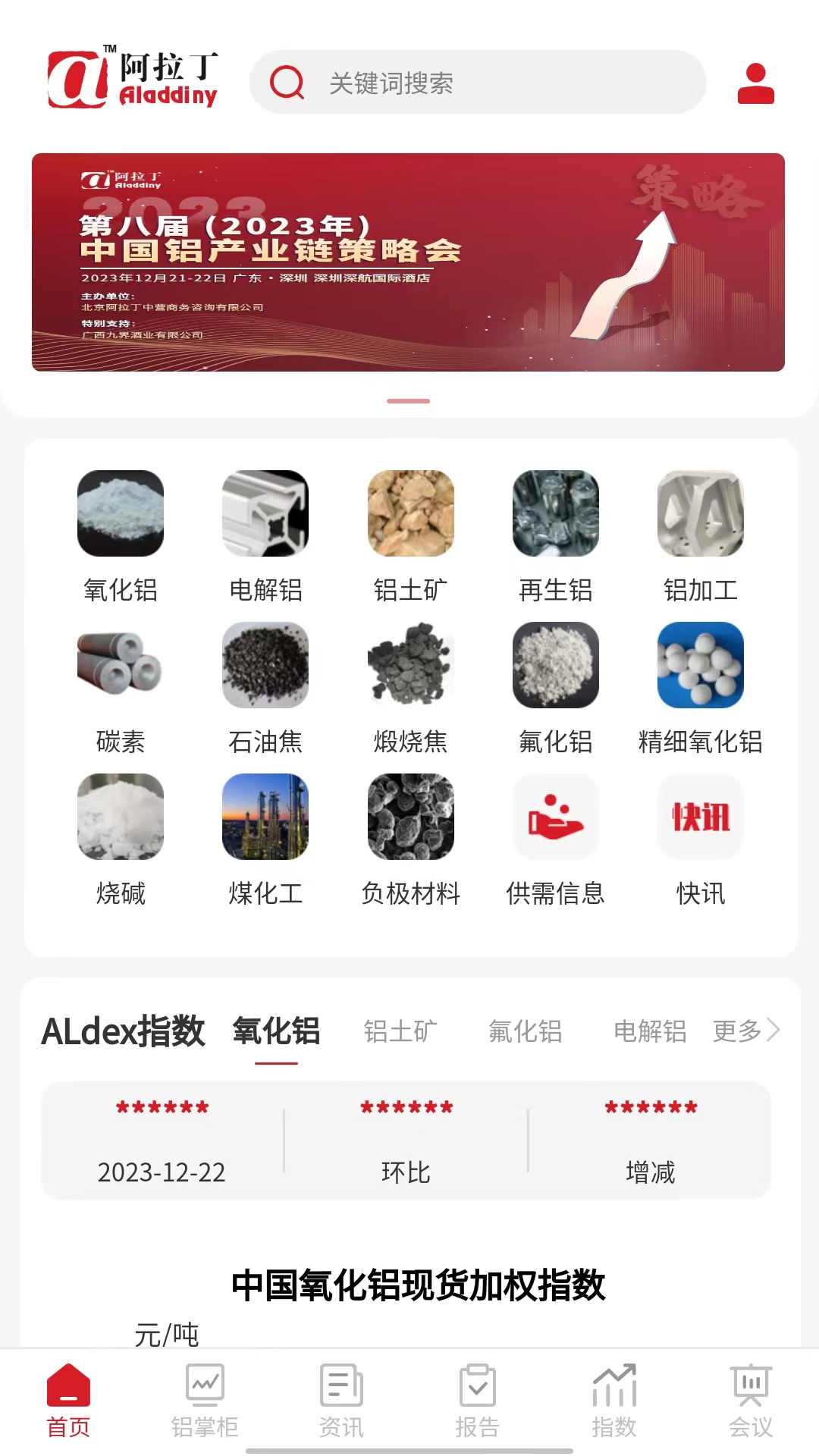Switch to the 氟化铝 index tab
Image resolution: width=819 pixels, height=1456 pixels.
(x=526, y=1031)
